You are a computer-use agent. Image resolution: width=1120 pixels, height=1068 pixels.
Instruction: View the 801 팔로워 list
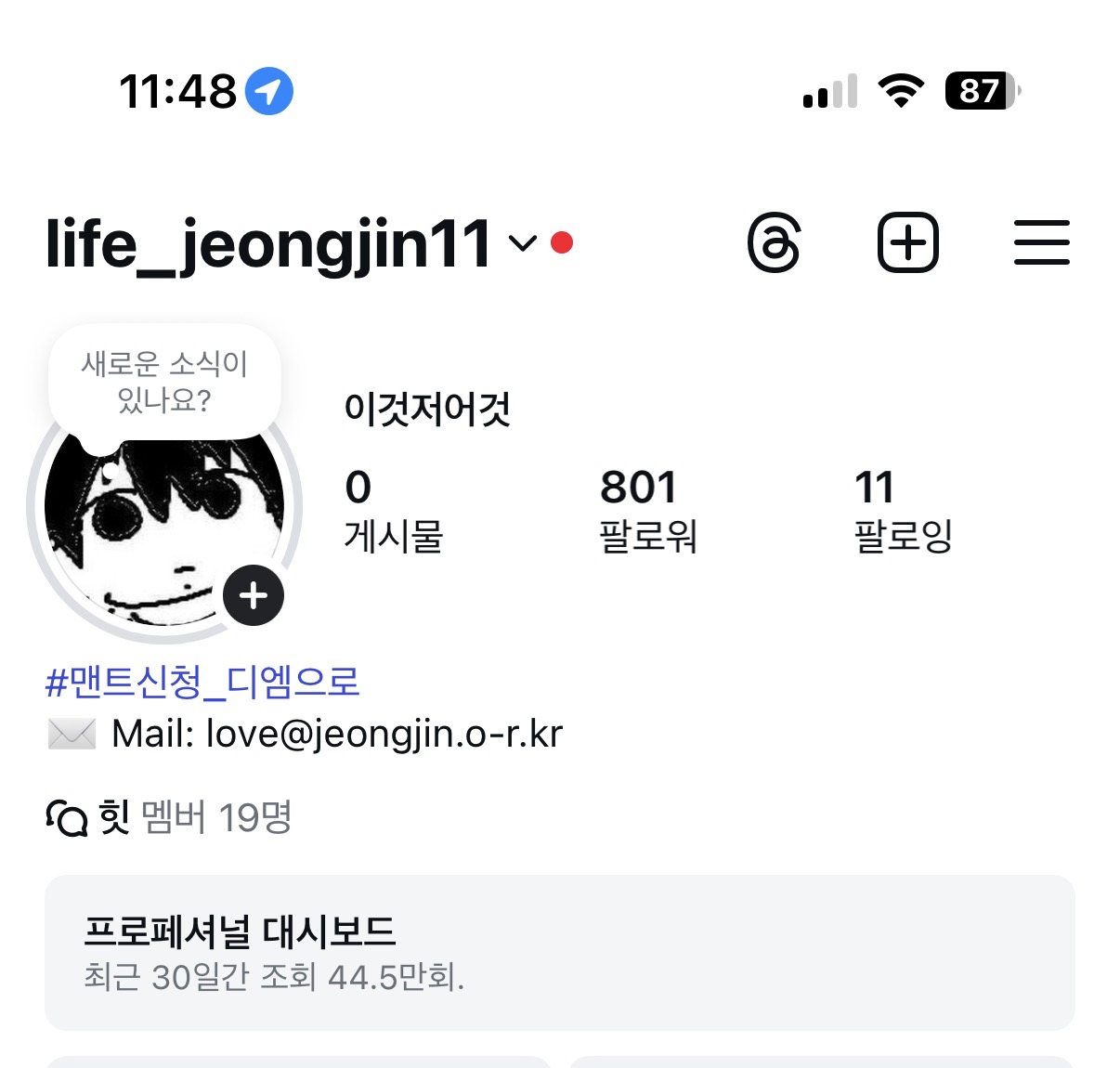pos(647,511)
